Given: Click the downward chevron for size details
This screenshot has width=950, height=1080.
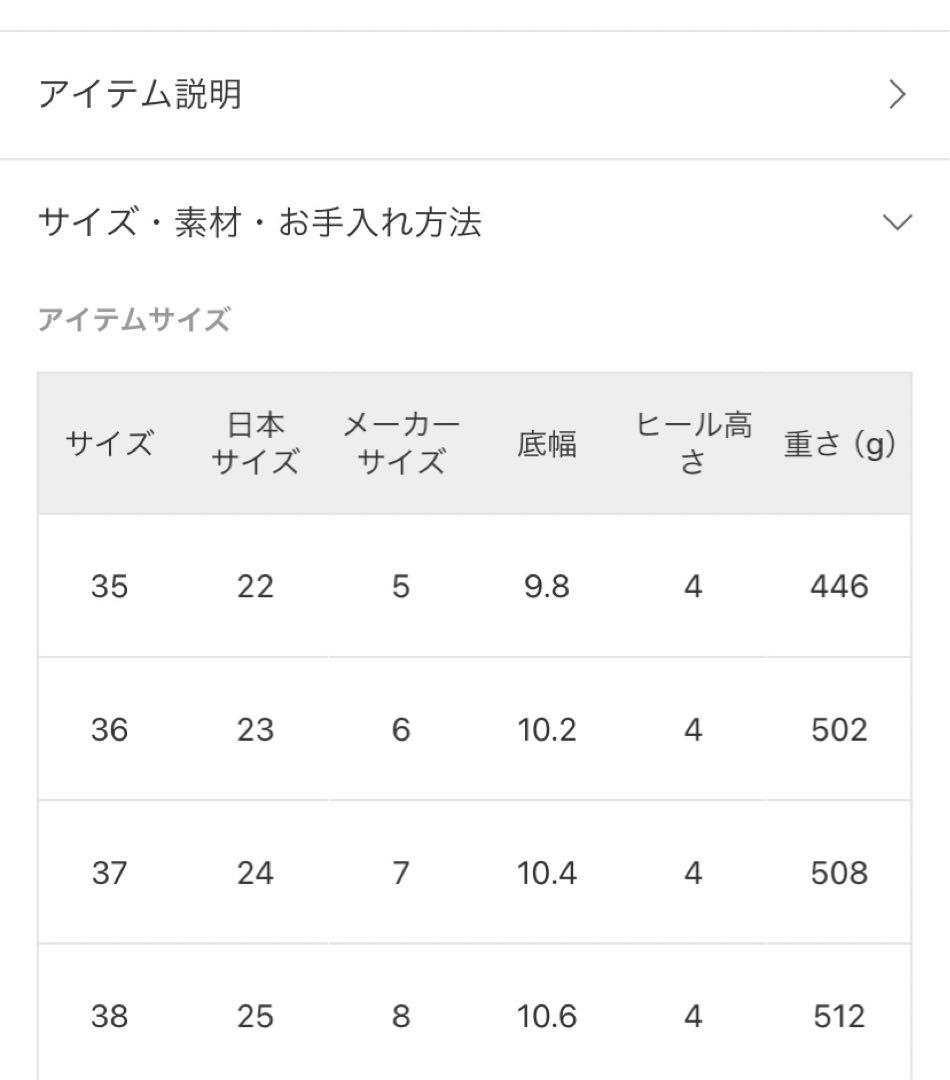Looking at the screenshot, I should coord(896,224).
